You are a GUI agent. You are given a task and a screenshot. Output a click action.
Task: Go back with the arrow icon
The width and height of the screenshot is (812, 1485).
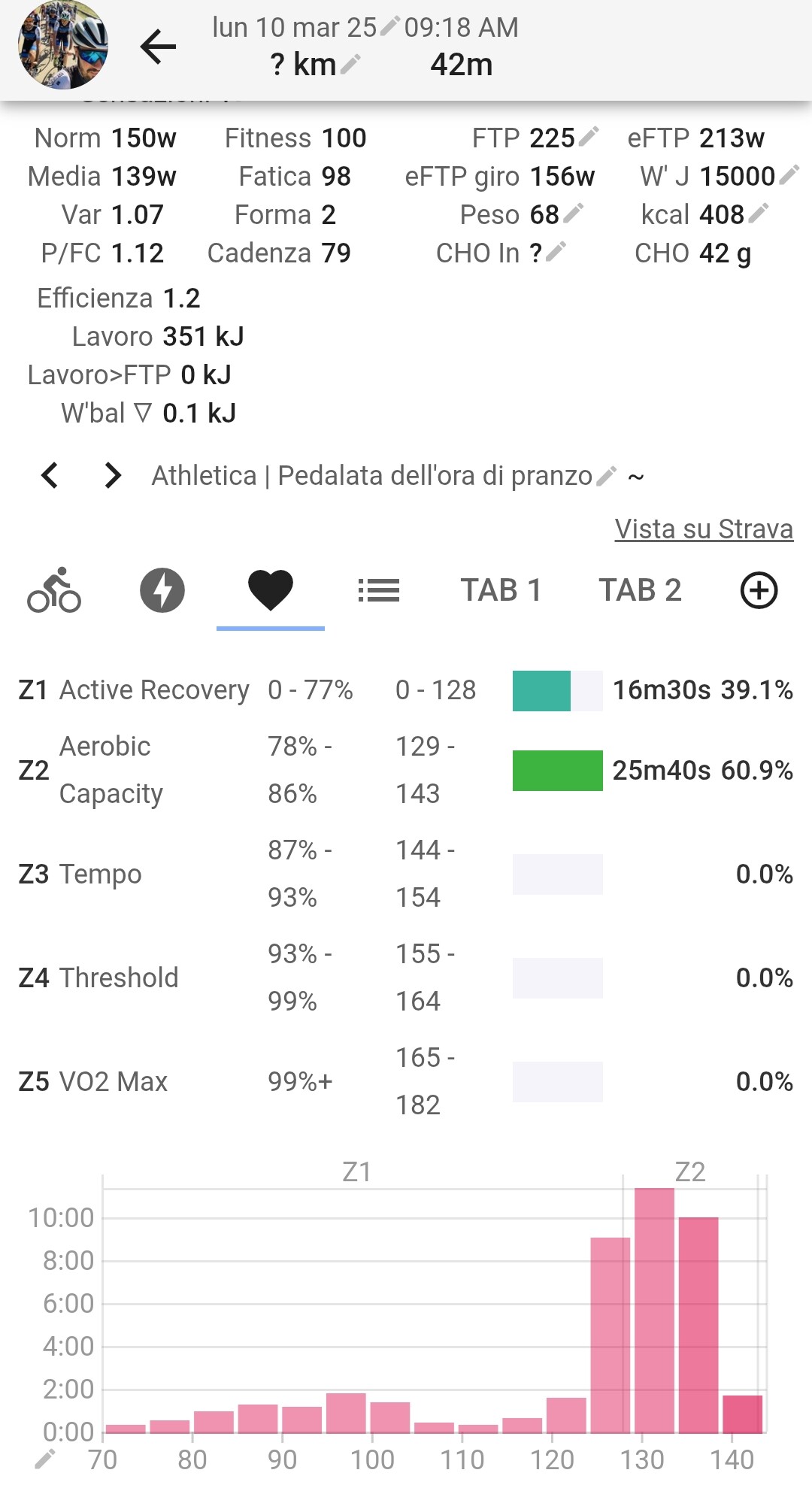coord(158,47)
